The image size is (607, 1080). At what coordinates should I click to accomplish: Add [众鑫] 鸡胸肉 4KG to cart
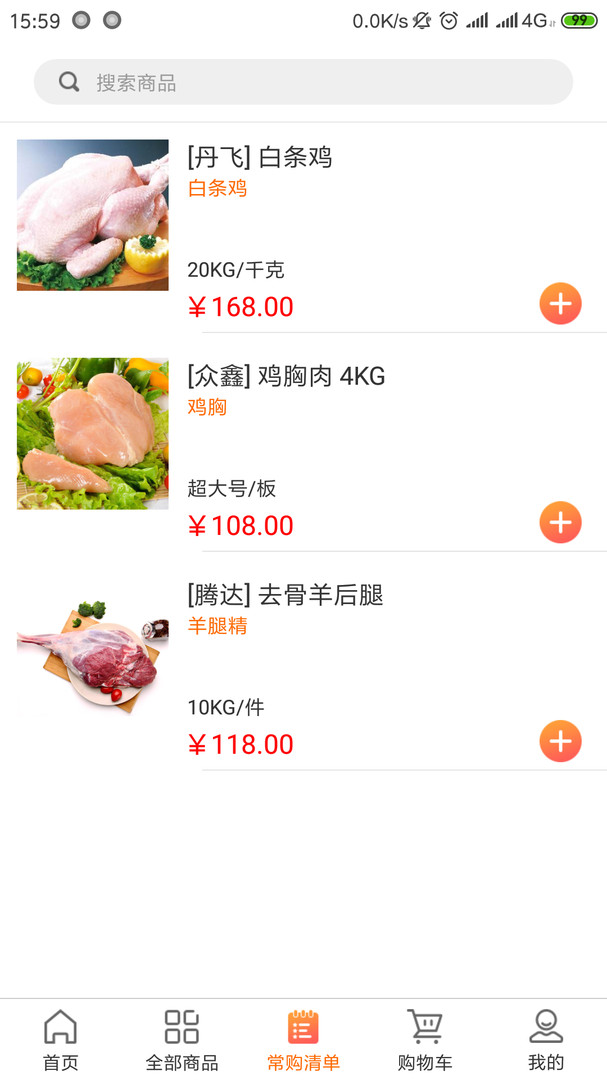click(560, 522)
